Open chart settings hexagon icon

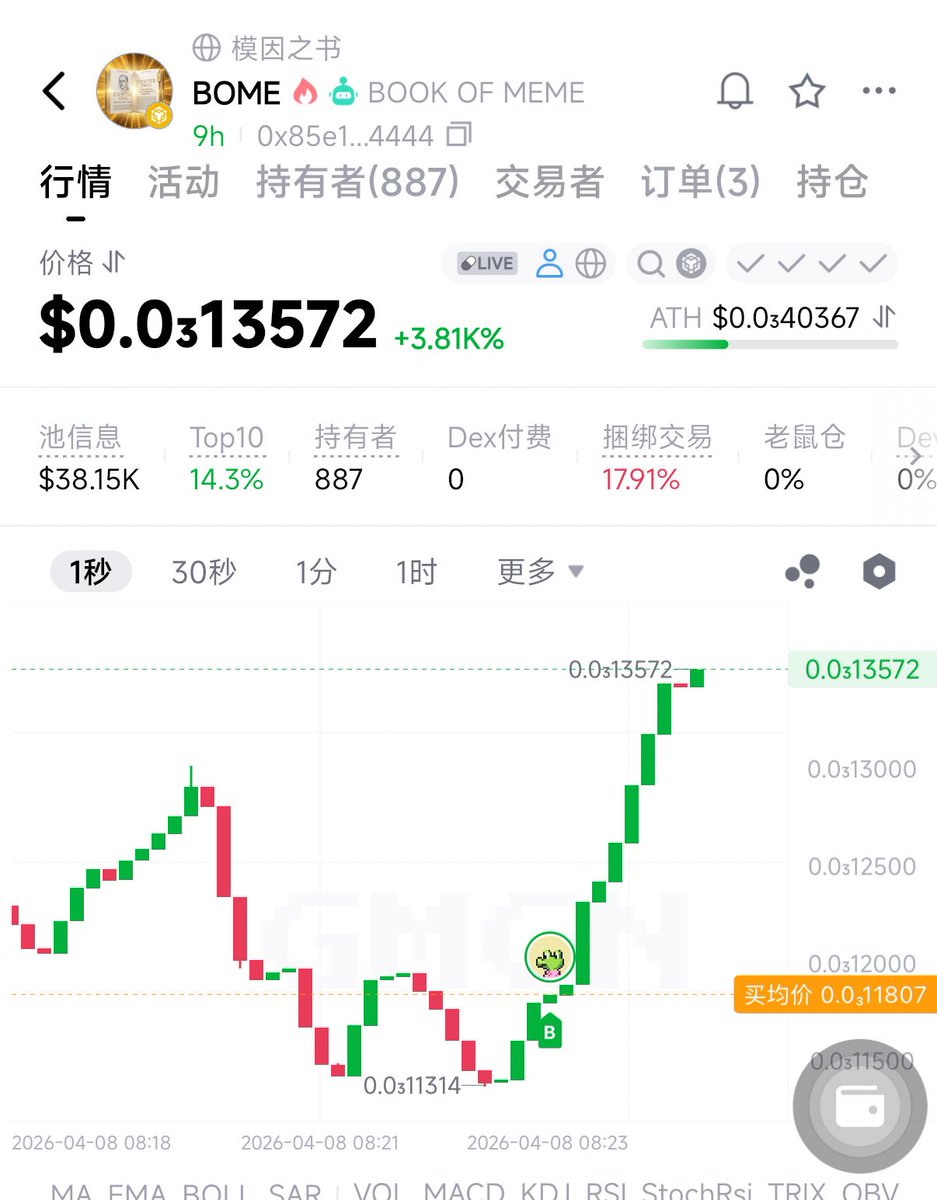tap(879, 572)
